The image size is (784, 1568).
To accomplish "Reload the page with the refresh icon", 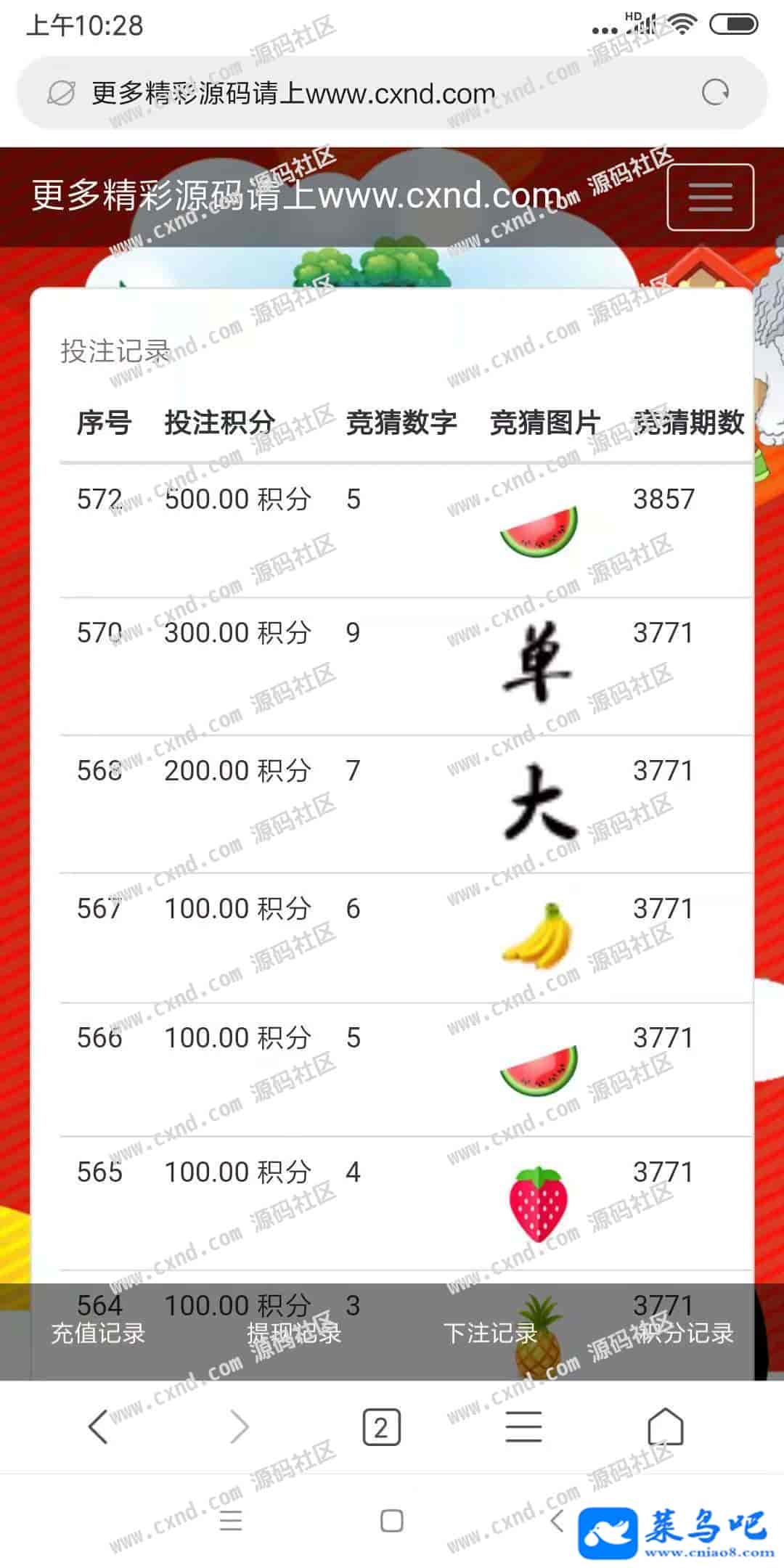I will (x=715, y=92).
